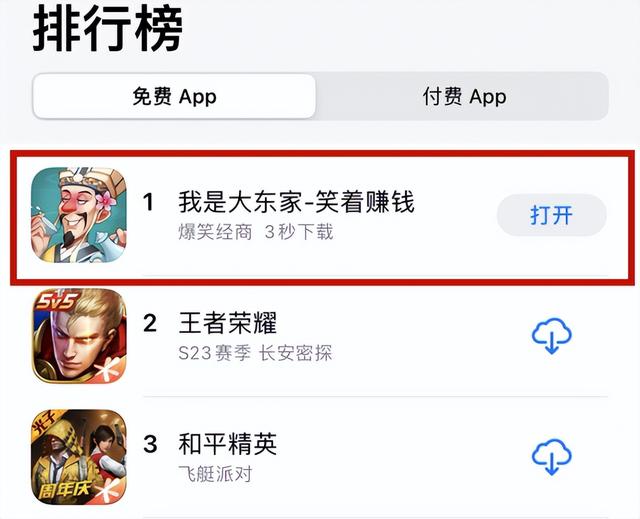Switch to the 付费 App tab
640x519 pixels.
pyautogui.click(x=463, y=97)
